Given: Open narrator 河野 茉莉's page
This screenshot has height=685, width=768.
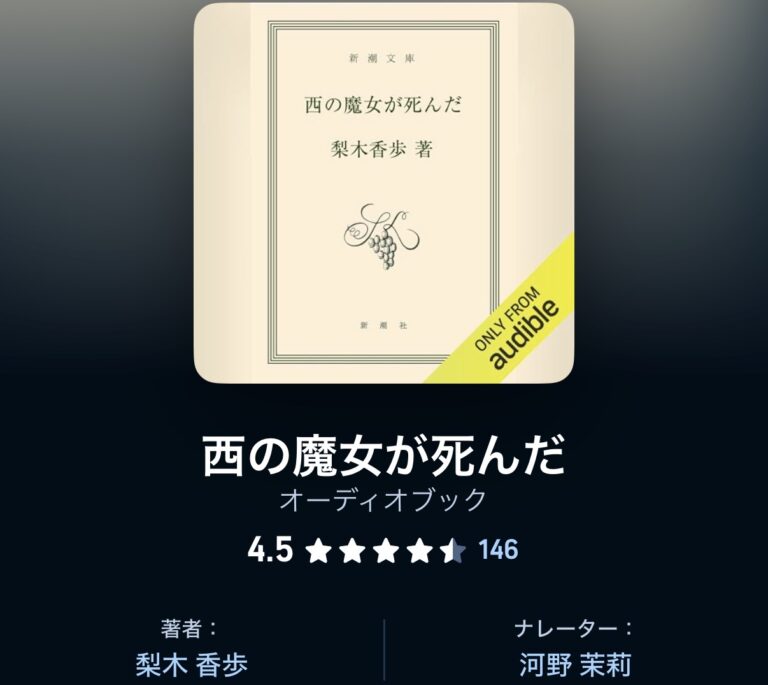Looking at the screenshot, I should pos(575,663).
